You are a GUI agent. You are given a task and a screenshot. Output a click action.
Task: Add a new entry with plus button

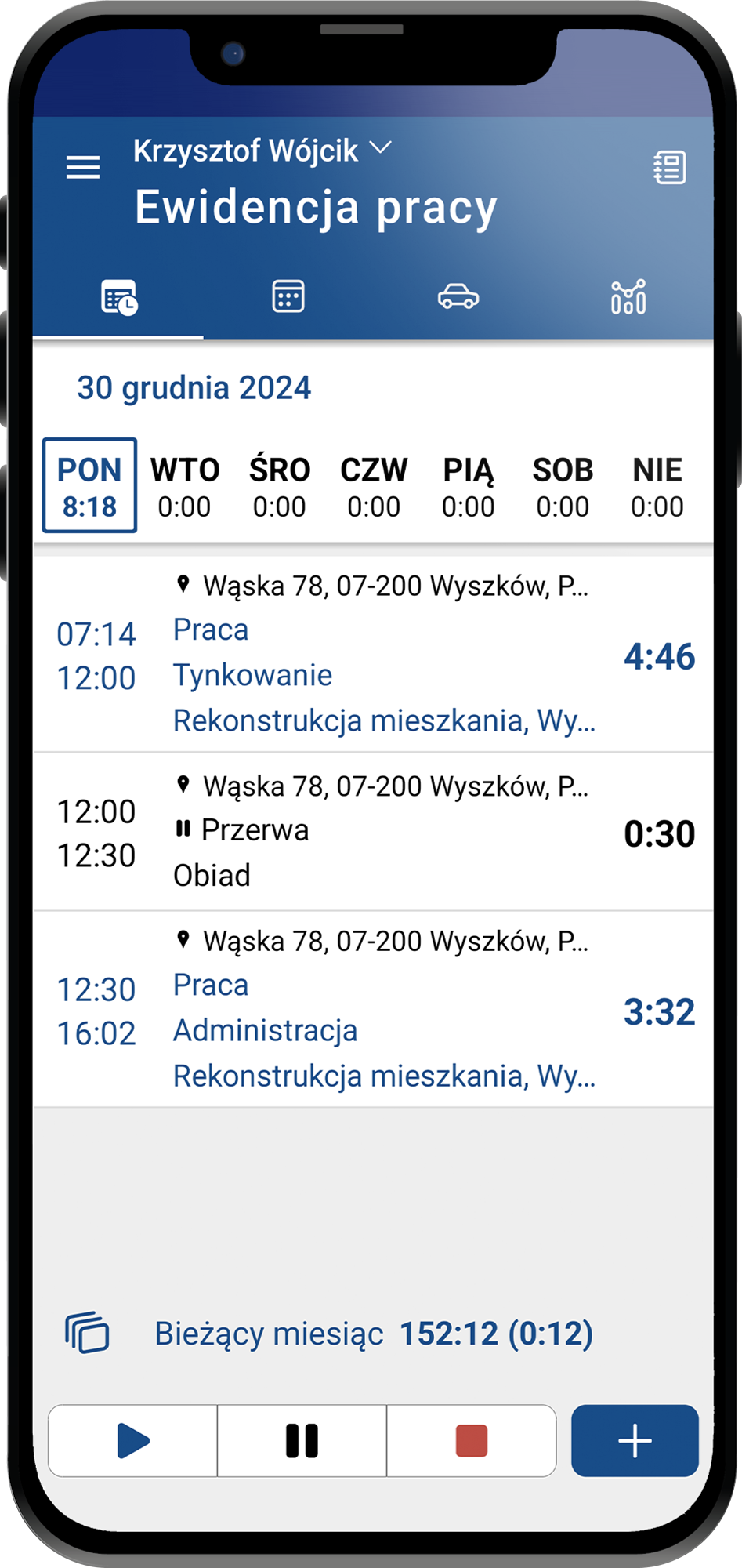click(x=635, y=1441)
